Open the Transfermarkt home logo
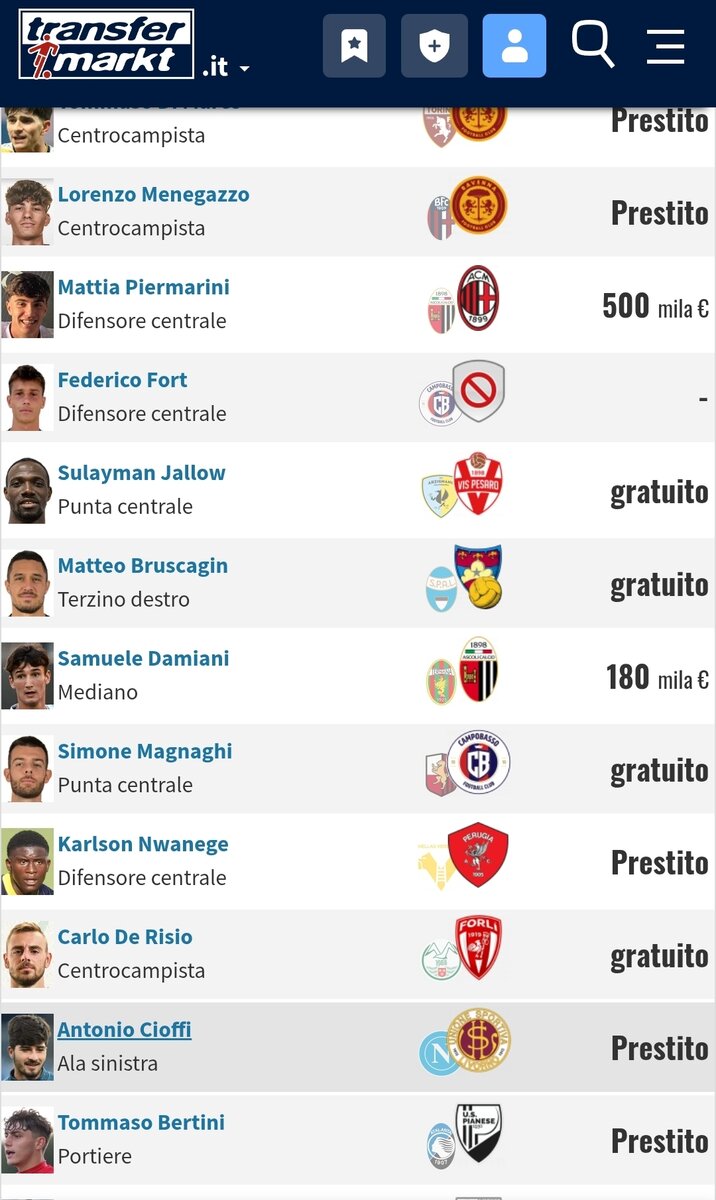The width and height of the screenshot is (716, 1200). tap(106, 44)
